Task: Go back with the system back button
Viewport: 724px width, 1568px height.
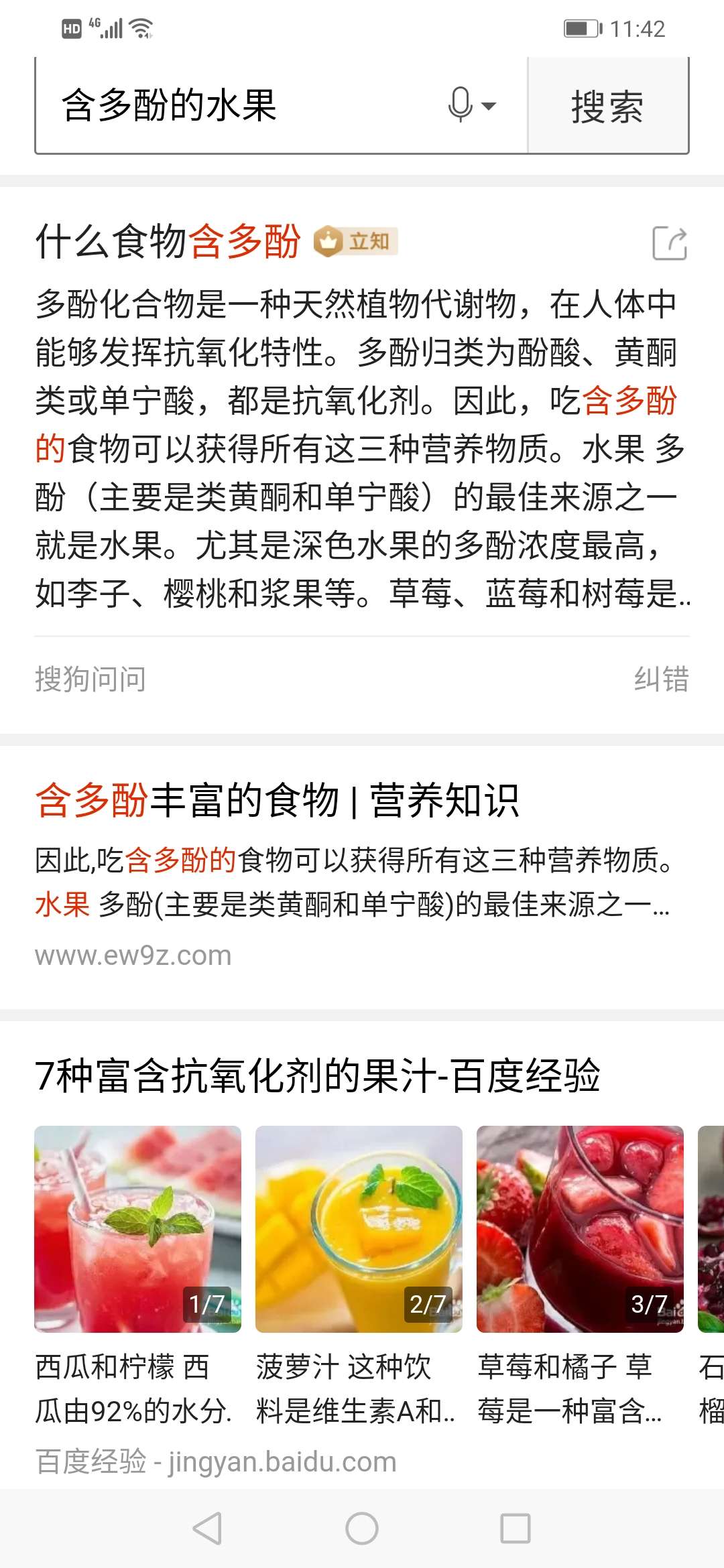Action: click(x=207, y=1528)
